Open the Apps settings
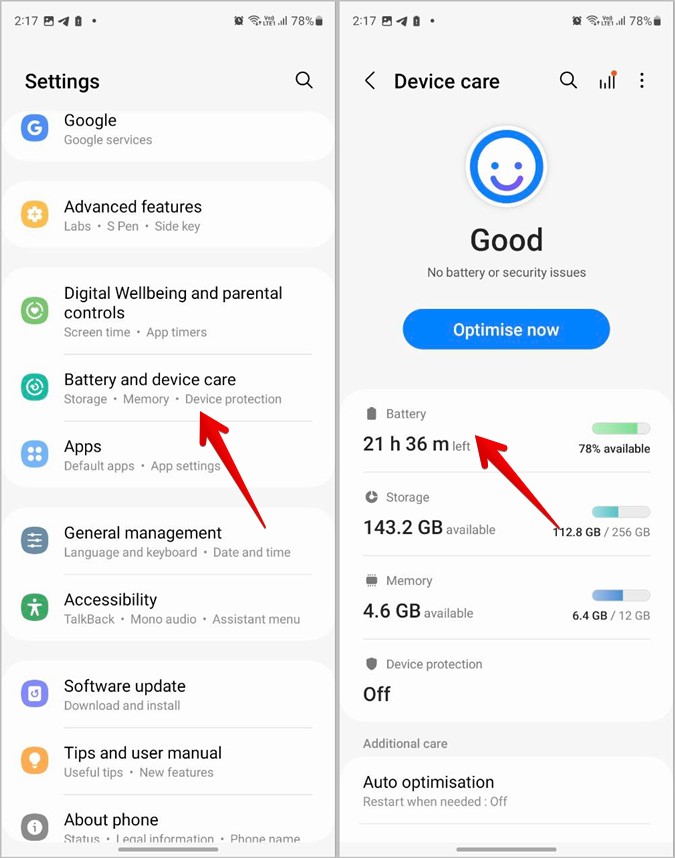This screenshot has height=858, width=675. 167,455
